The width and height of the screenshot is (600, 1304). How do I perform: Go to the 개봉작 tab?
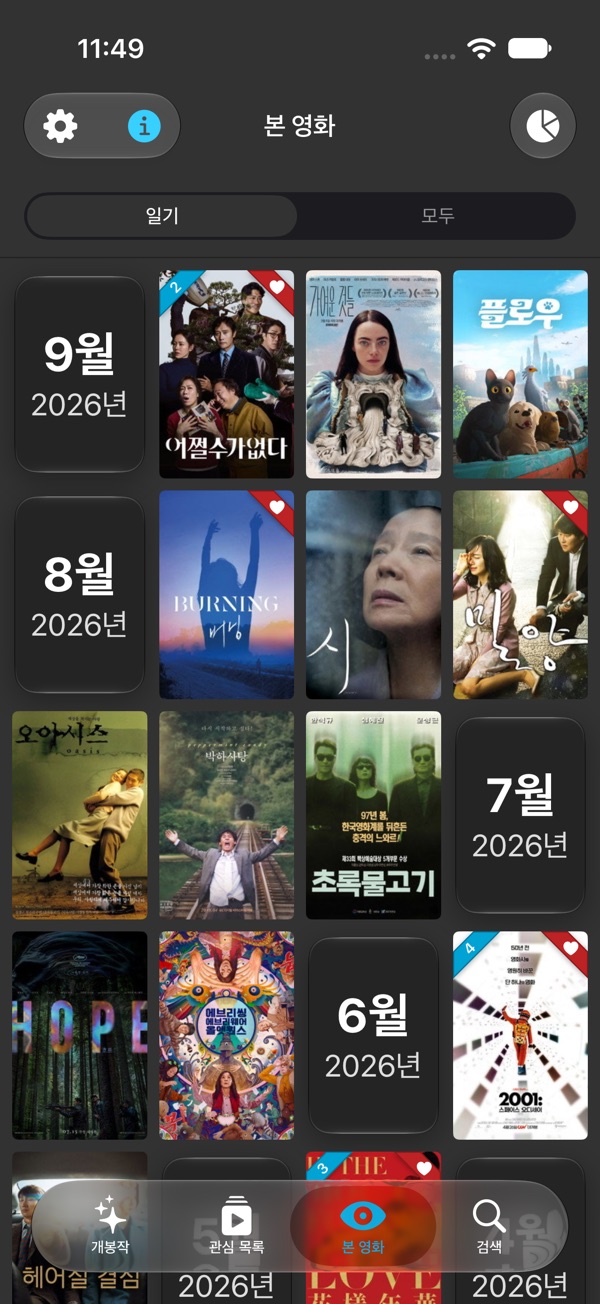pos(110,1226)
